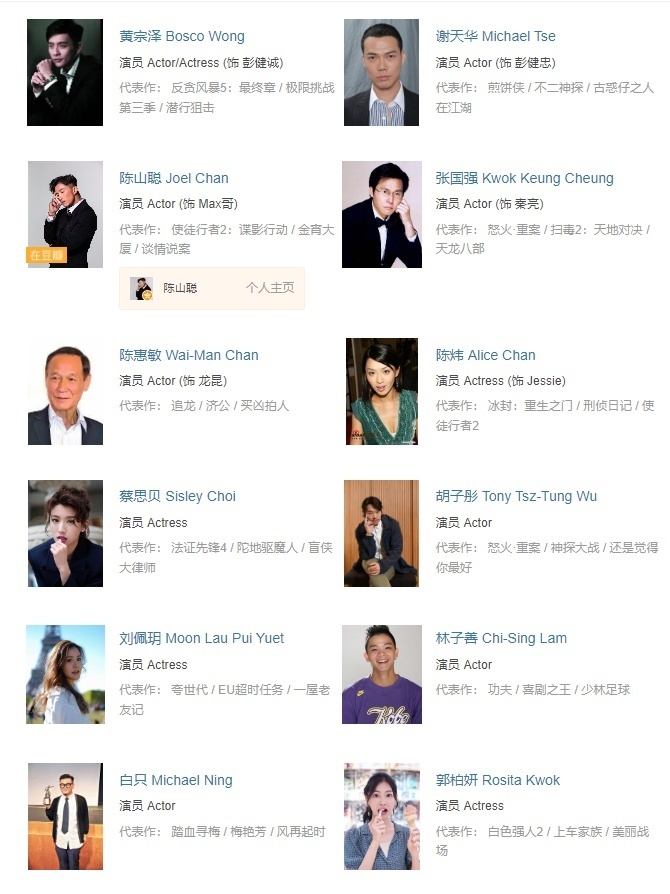Go to Tony Tsz-Tung Wu's page
The image size is (670, 894).
pos(516,496)
